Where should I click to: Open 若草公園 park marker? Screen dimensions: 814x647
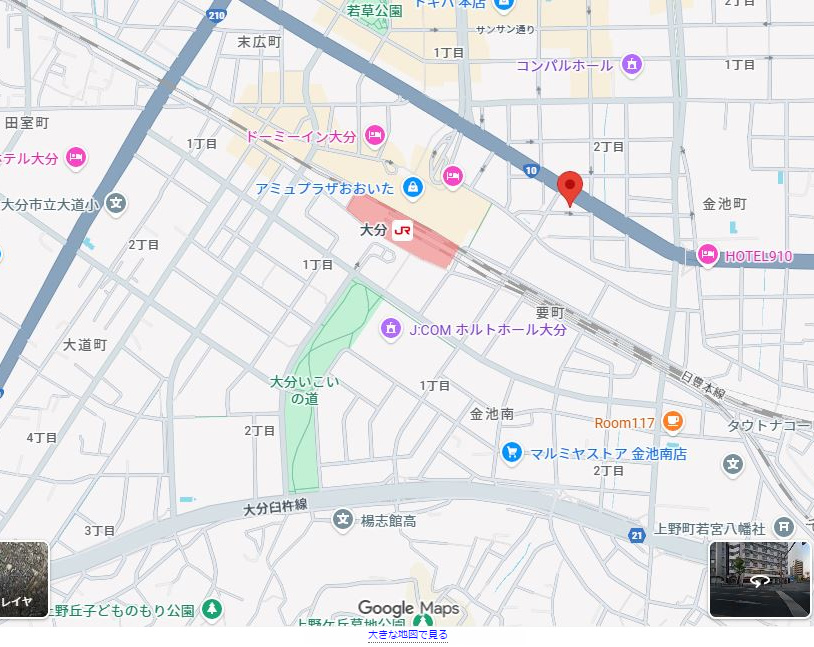(x=374, y=11)
